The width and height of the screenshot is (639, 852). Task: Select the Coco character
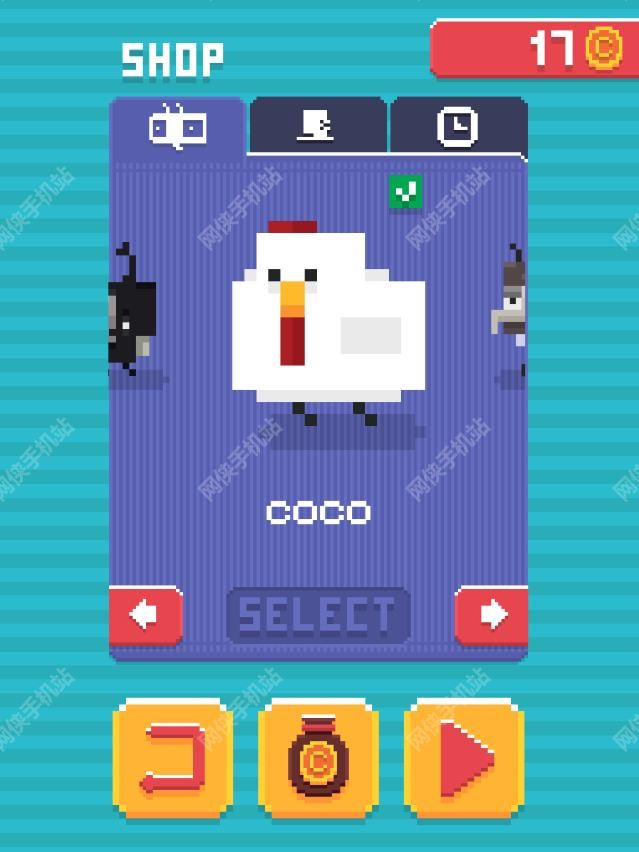point(318,614)
